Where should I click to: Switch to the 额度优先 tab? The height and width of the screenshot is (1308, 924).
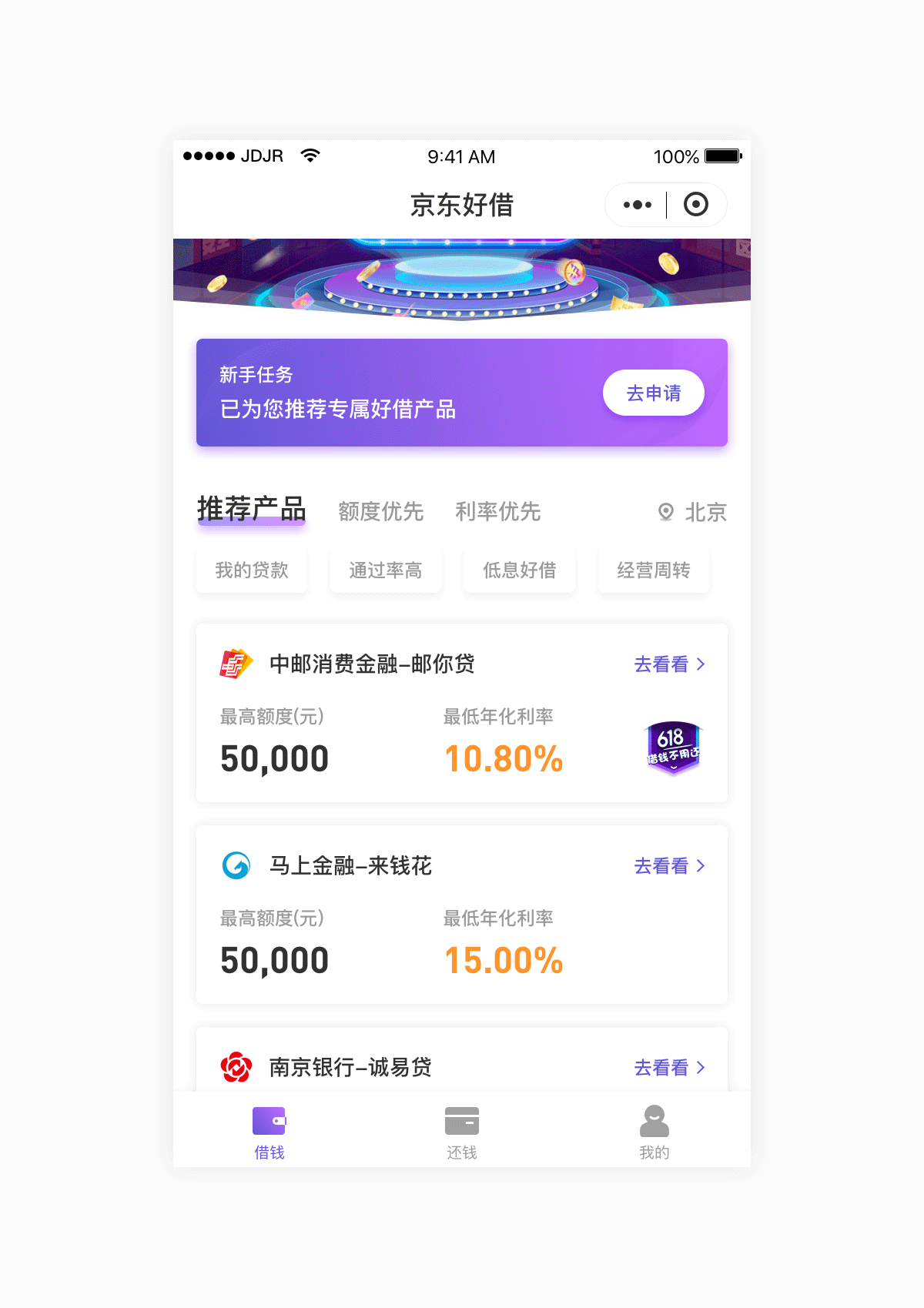pyautogui.click(x=381, y=512)
